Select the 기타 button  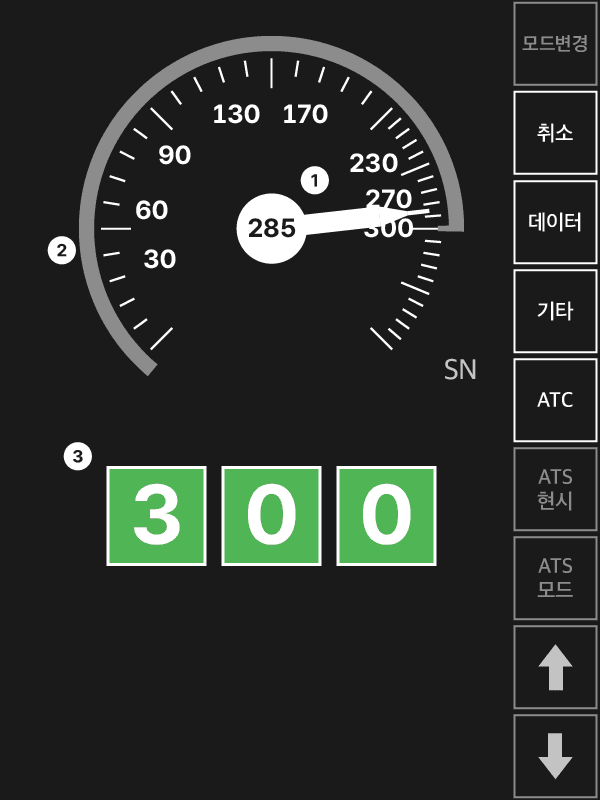(555, 311)
